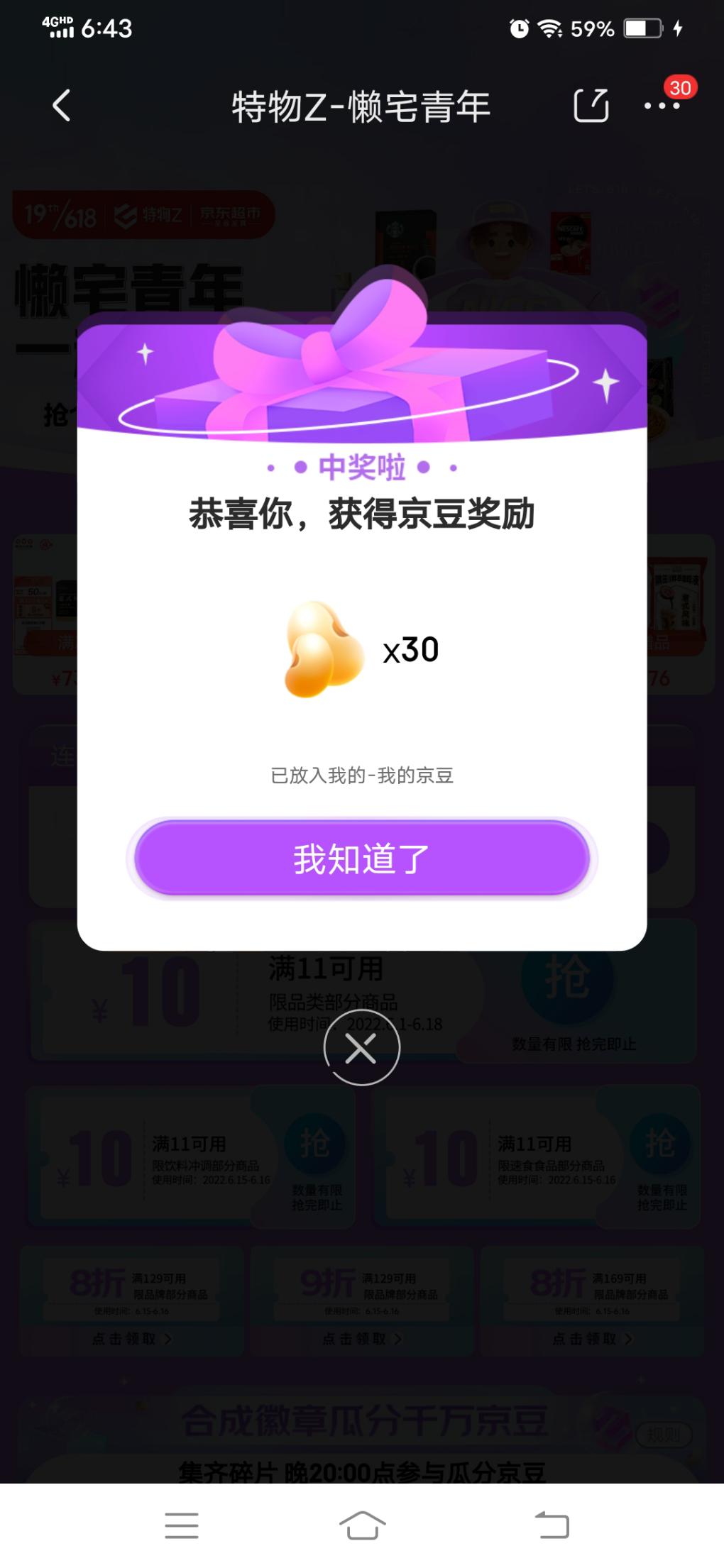Go to the phone home screen

coord(362,1525)
